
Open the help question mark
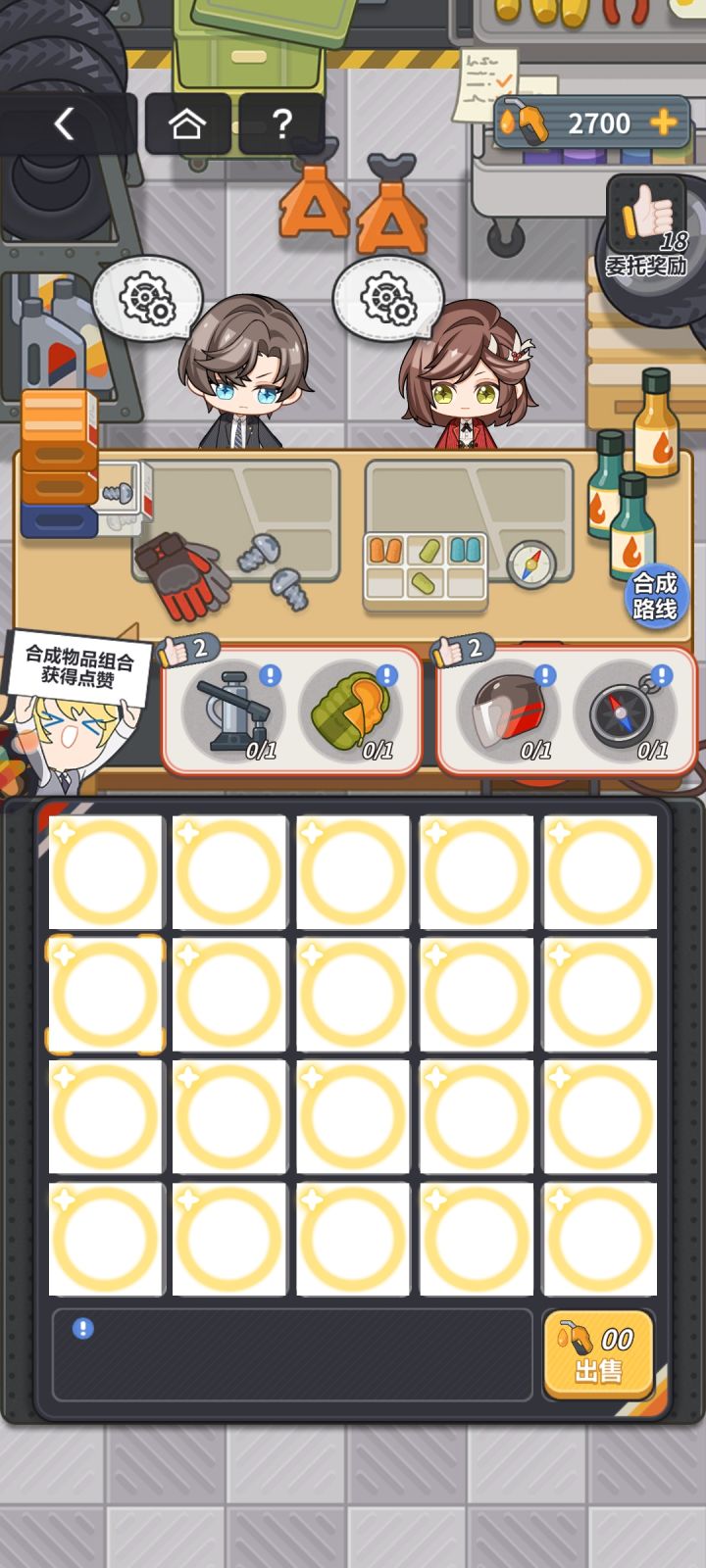pos(283,123)
